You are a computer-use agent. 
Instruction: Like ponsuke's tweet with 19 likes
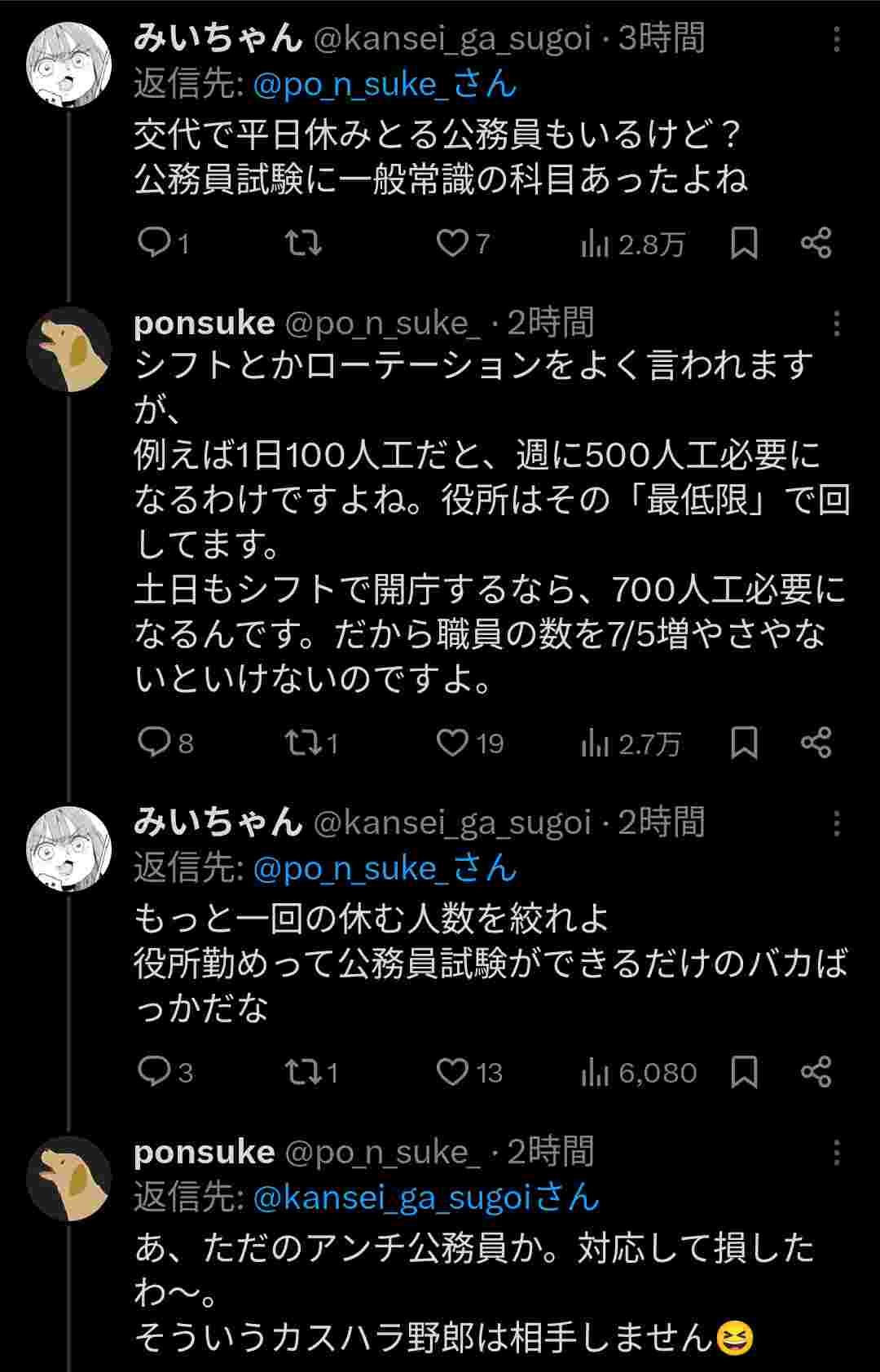452,743
